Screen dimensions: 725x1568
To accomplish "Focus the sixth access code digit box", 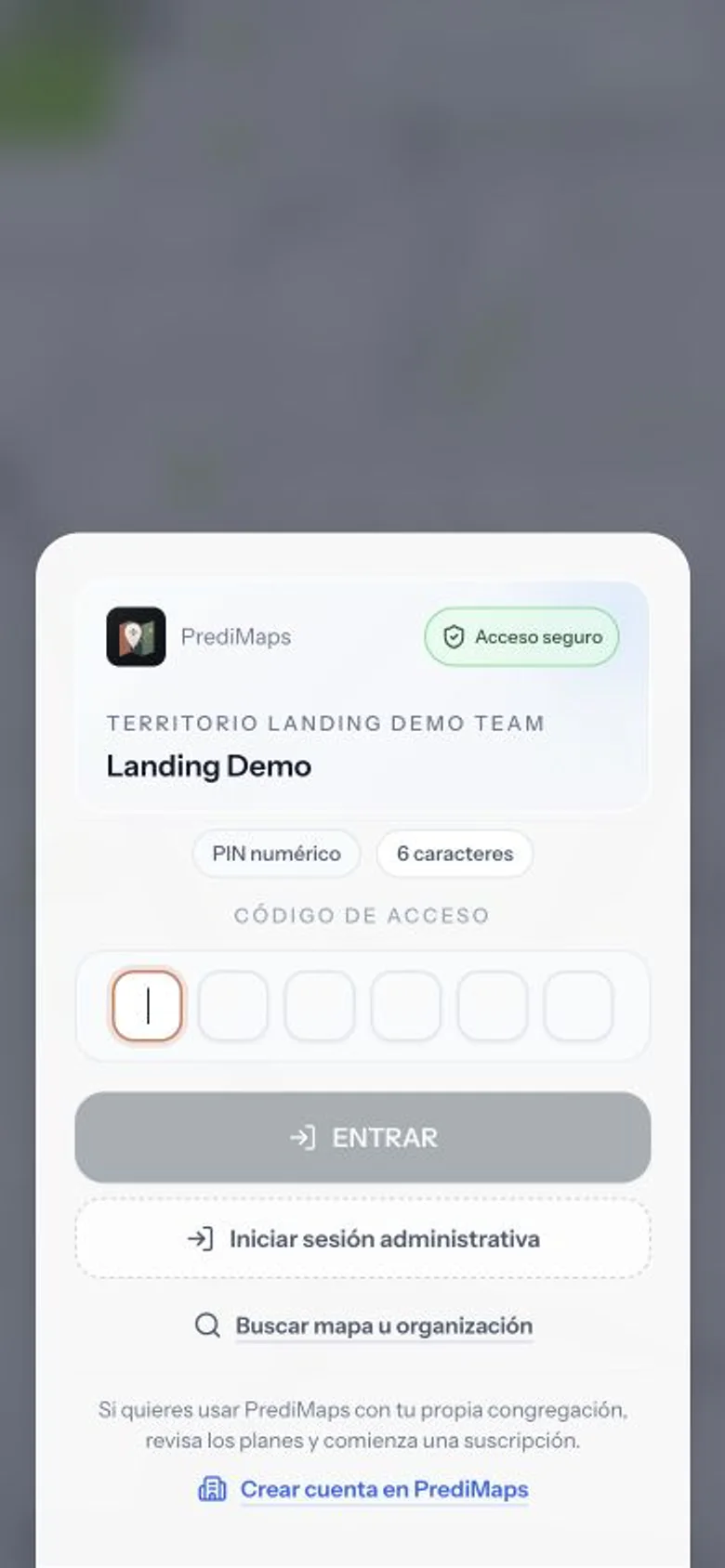I will [x=578, y=1006].
